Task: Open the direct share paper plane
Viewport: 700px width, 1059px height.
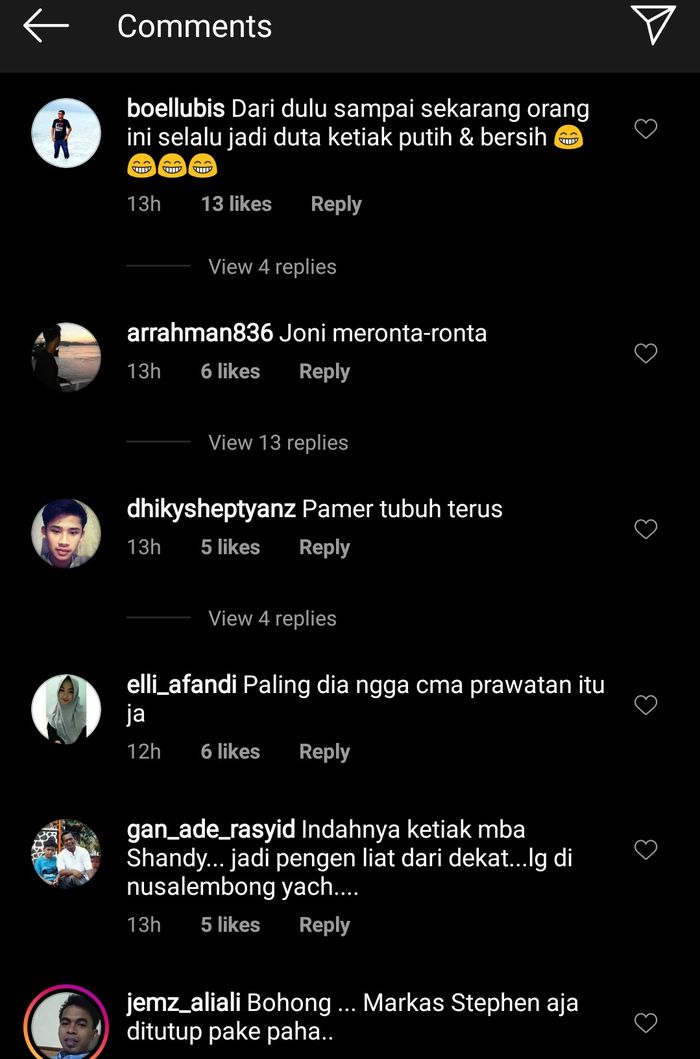Action: 653,25
